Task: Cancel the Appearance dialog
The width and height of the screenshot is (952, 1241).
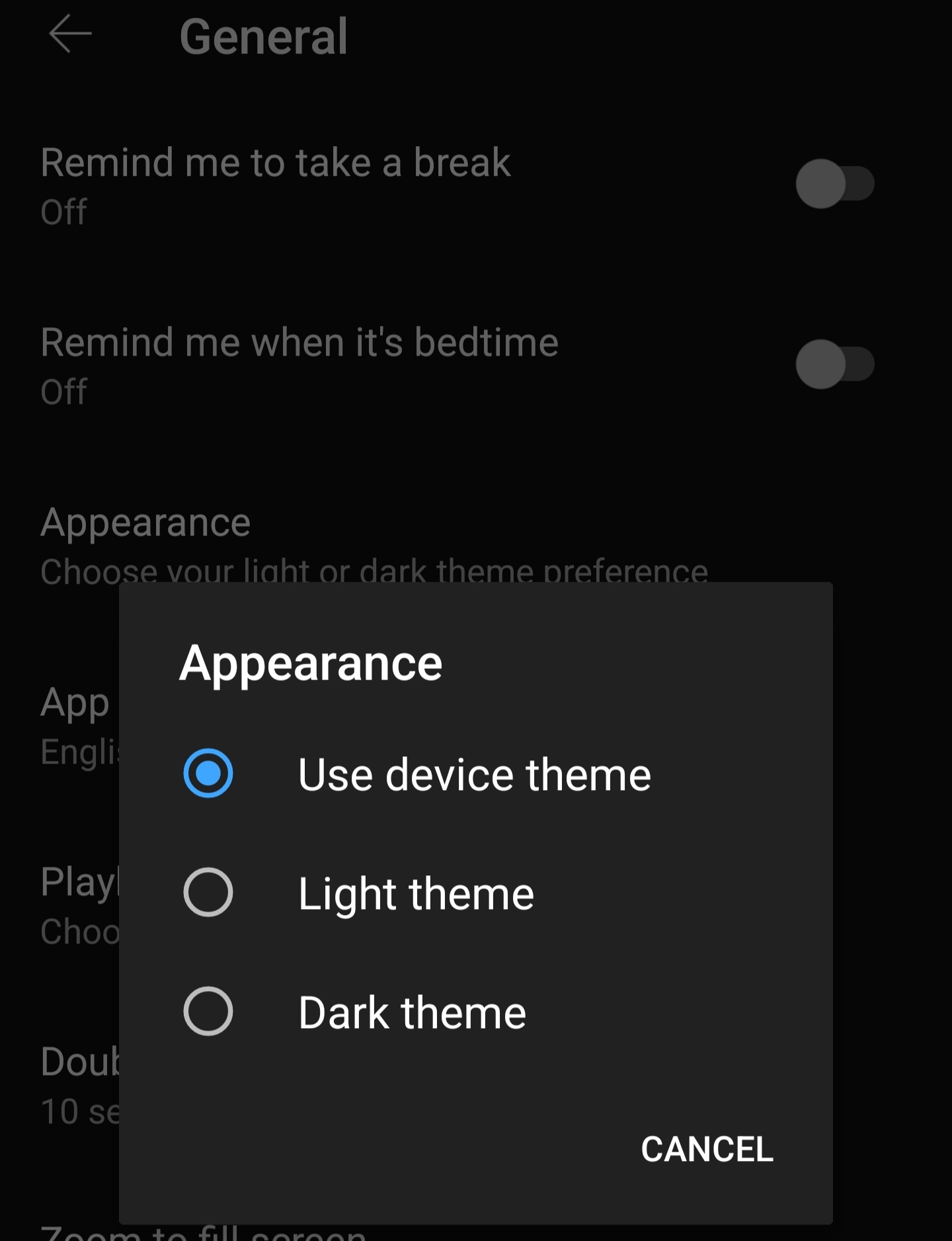Action: pos(707,1149)
